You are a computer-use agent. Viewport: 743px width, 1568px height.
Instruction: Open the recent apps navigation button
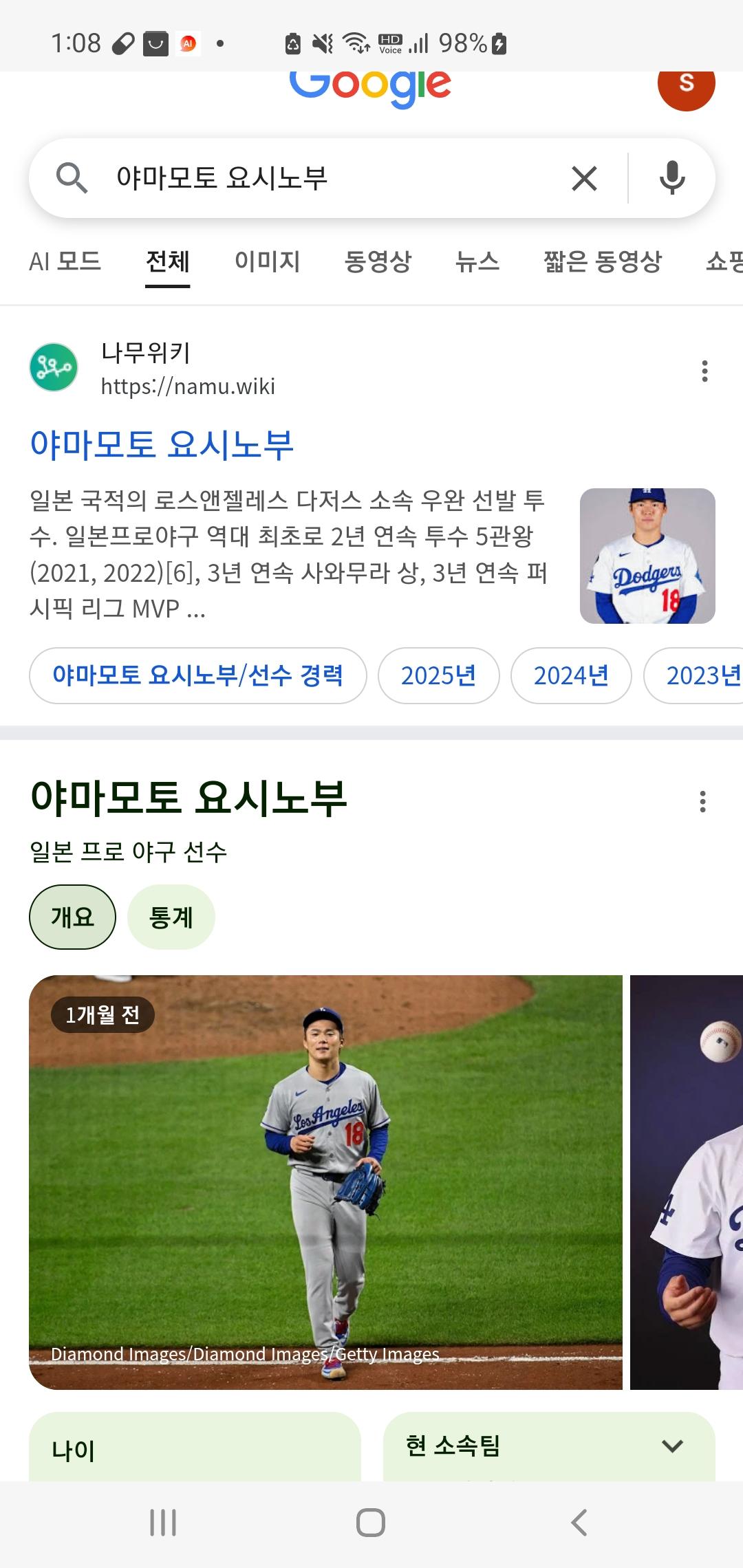pyautogui.click(x=162, y=1521)
